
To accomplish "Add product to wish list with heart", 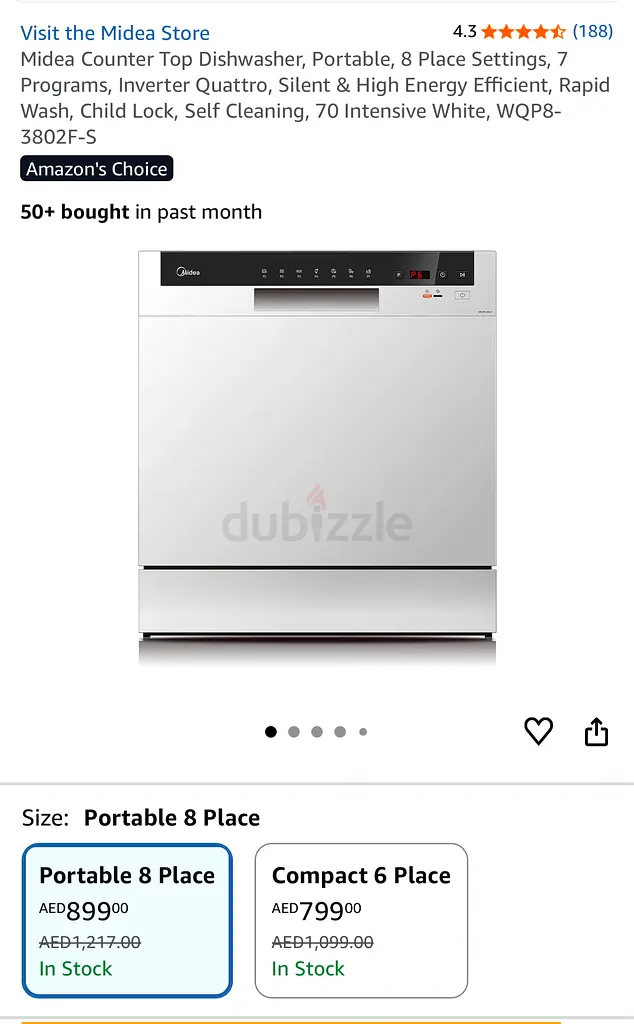I will click(538, 732).
